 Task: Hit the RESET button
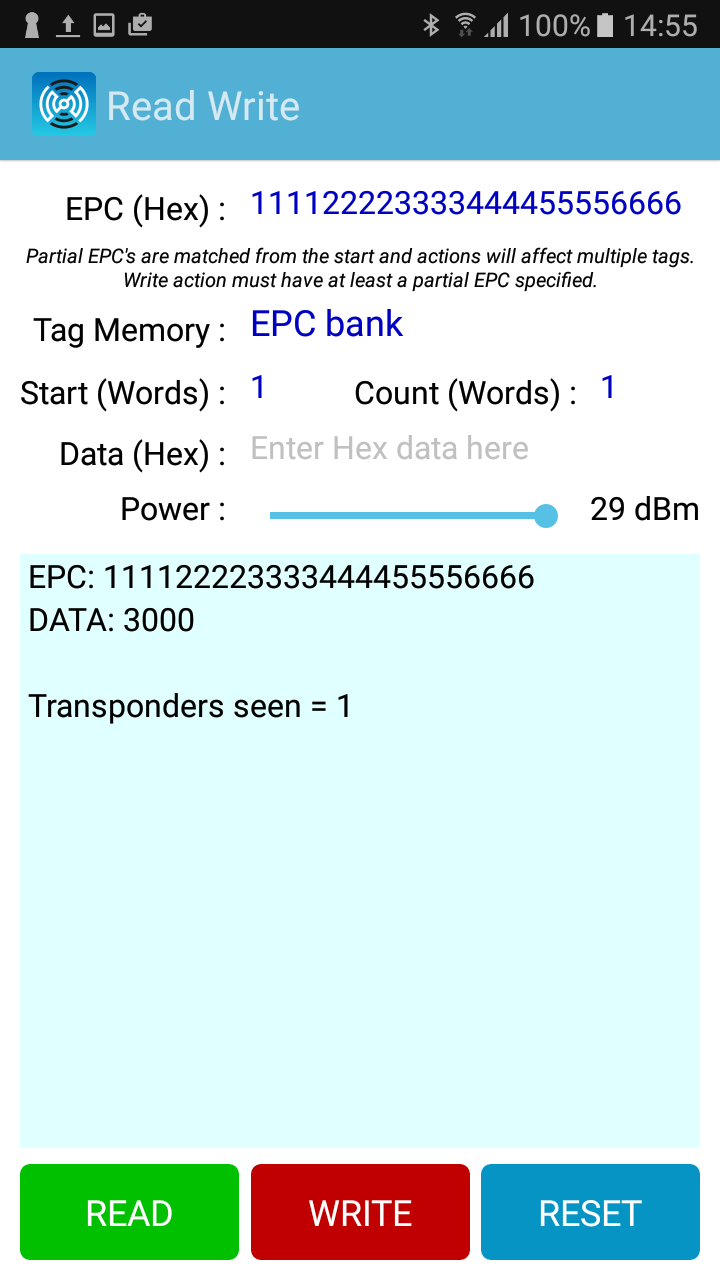click(590, 1212)
